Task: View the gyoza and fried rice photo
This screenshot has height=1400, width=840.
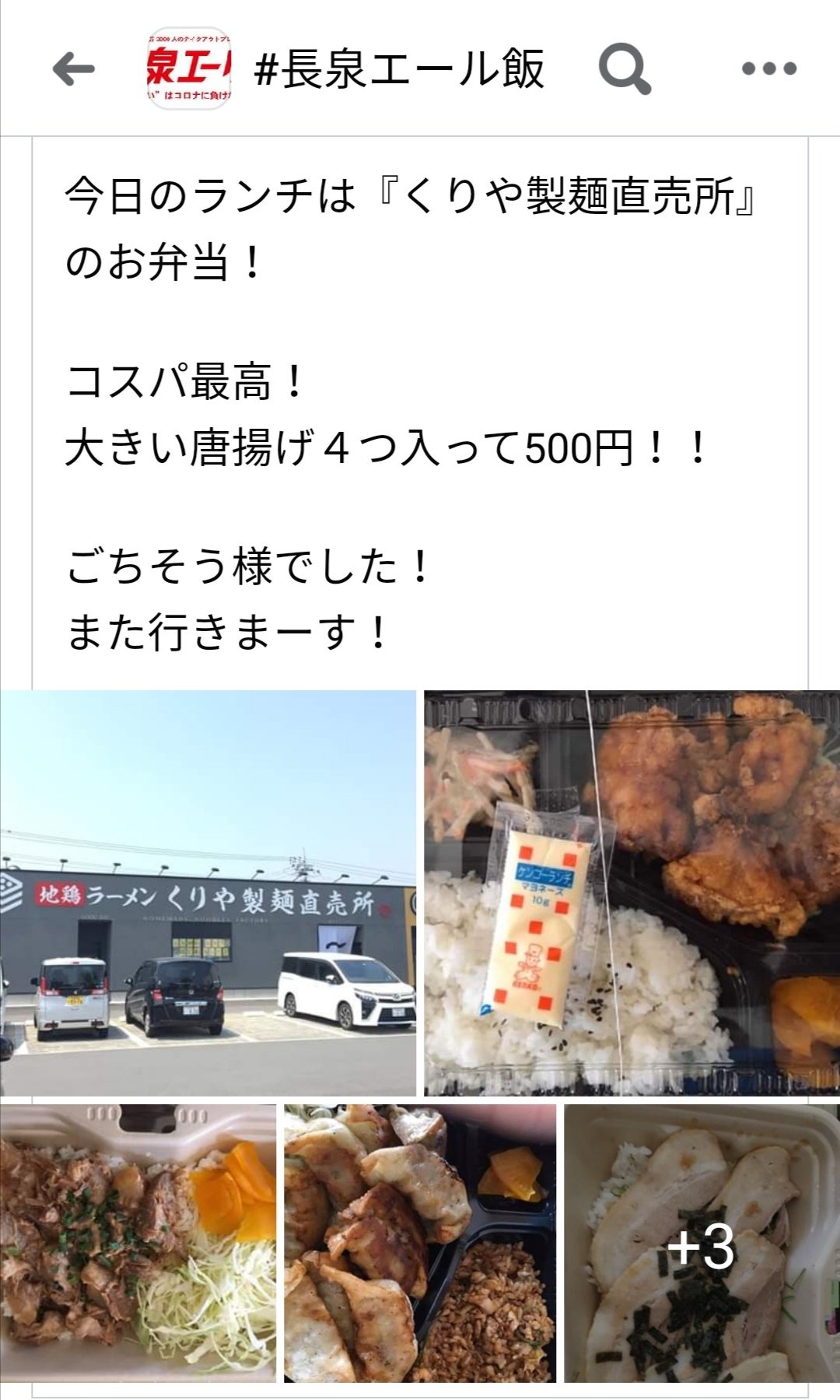Action: 420,1243
